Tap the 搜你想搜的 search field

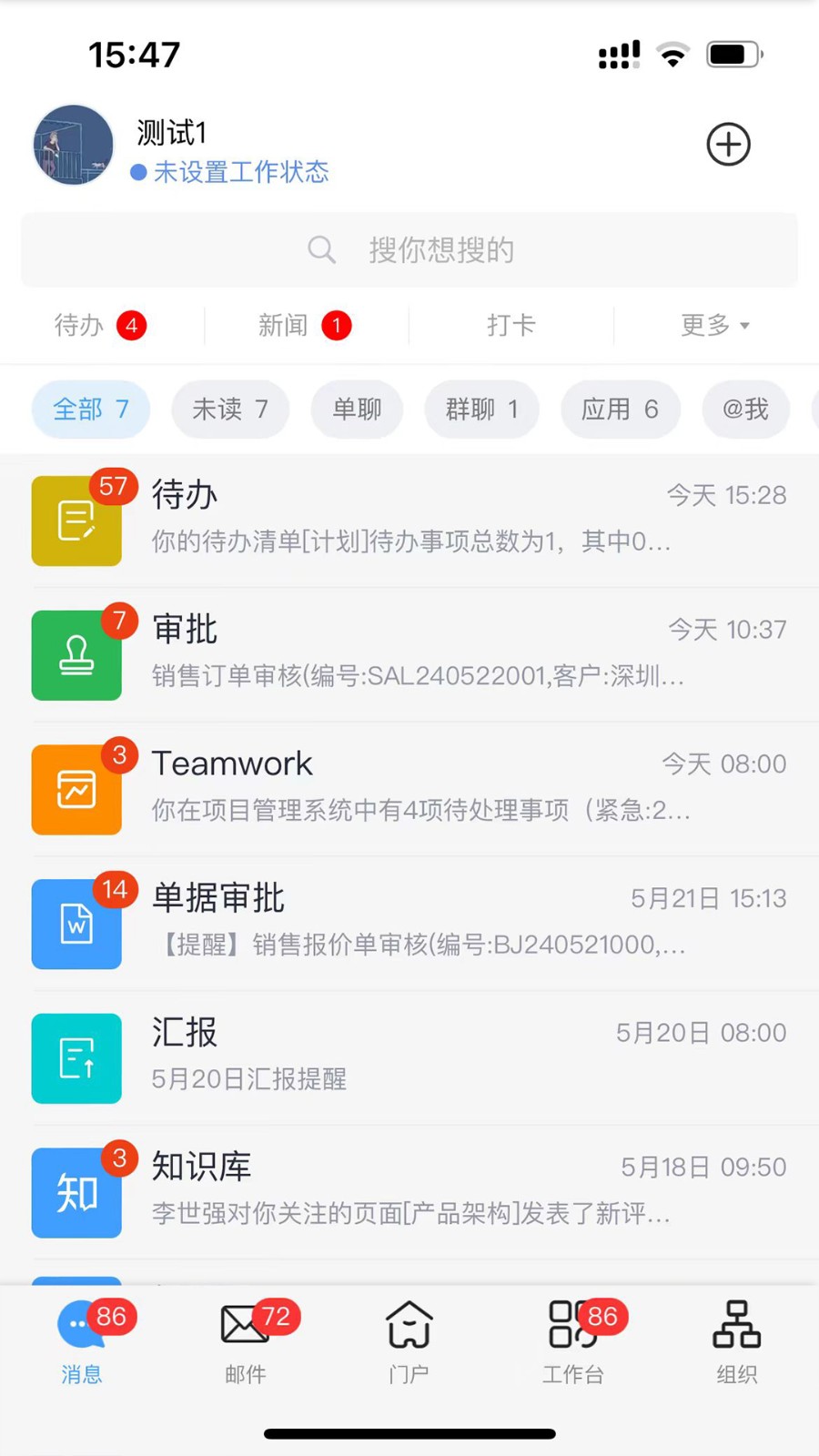pyautogui.click(x=409, y=250)
